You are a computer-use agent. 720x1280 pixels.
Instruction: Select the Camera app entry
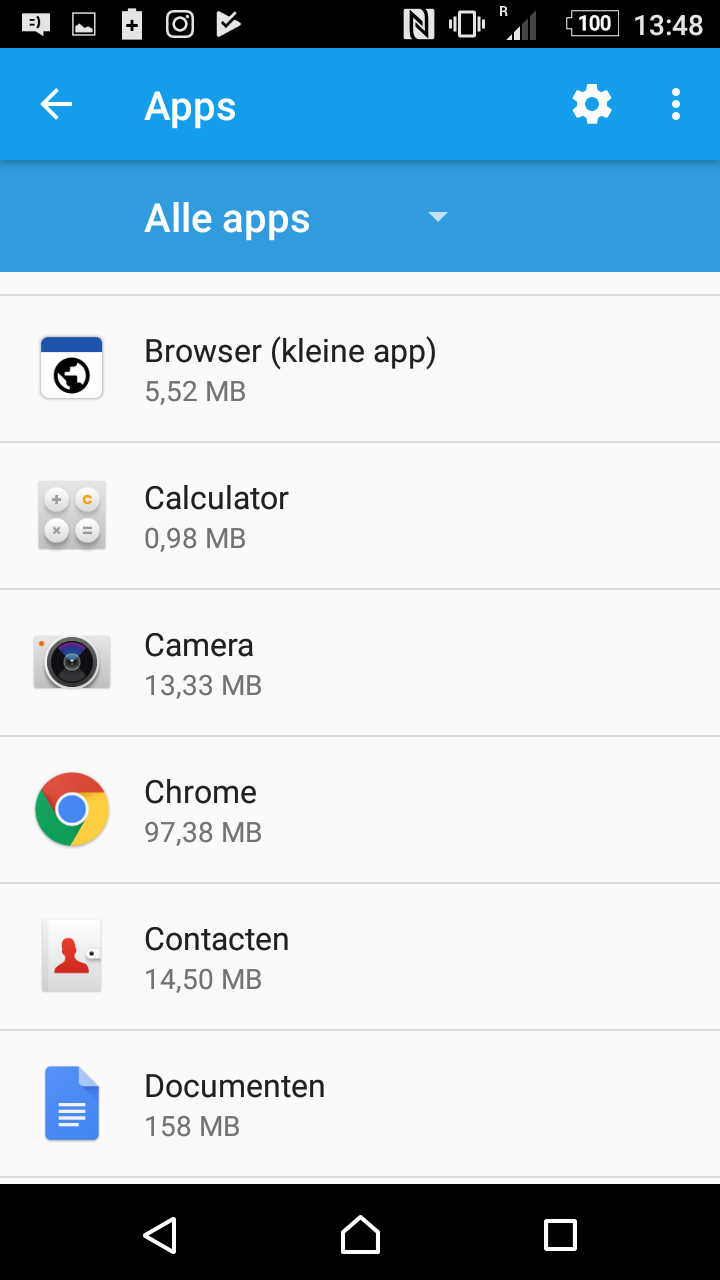point(360,663)
